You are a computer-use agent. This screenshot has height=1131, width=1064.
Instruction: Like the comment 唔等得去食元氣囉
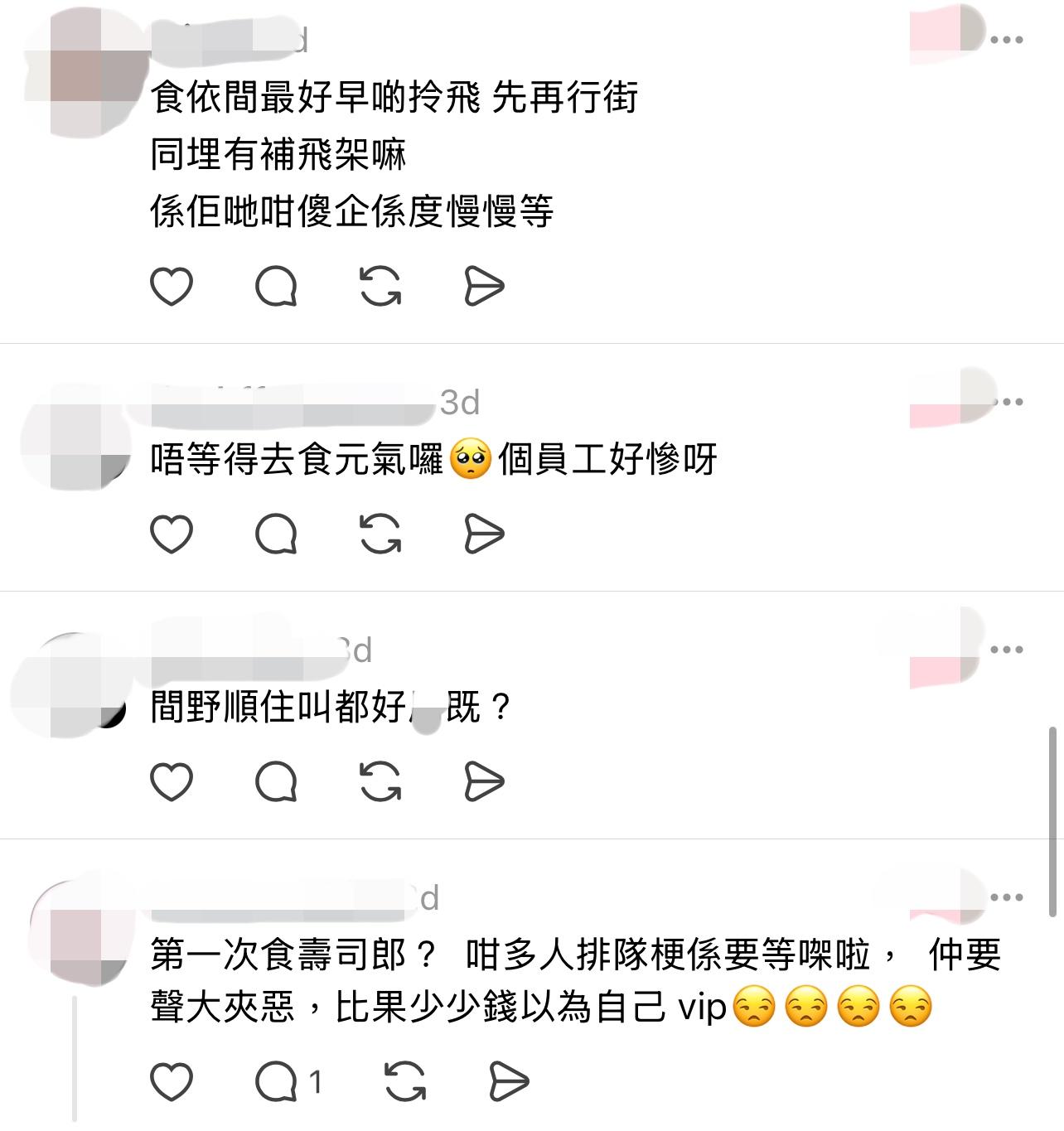pos(172,534)
